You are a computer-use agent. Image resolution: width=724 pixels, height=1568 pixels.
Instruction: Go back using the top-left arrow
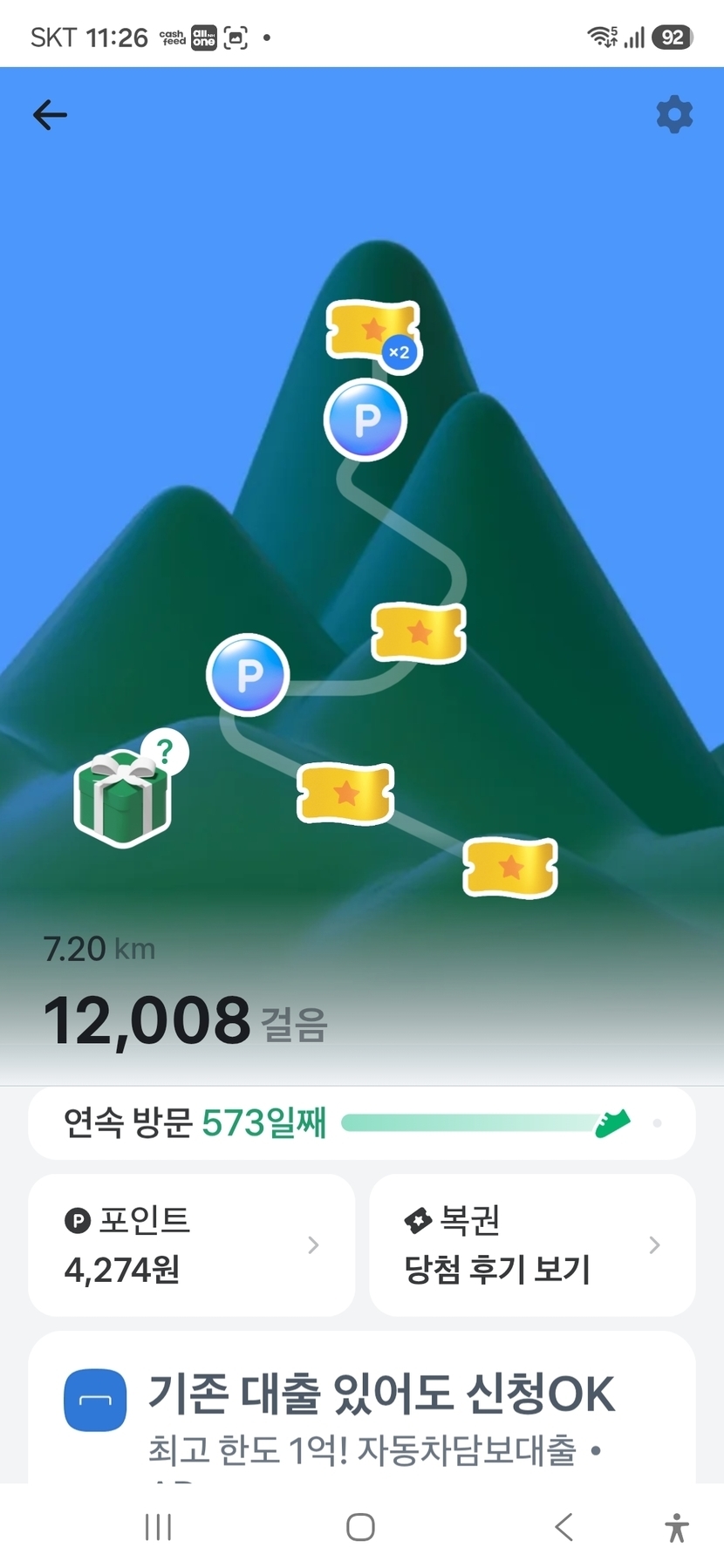pos(50,115)
